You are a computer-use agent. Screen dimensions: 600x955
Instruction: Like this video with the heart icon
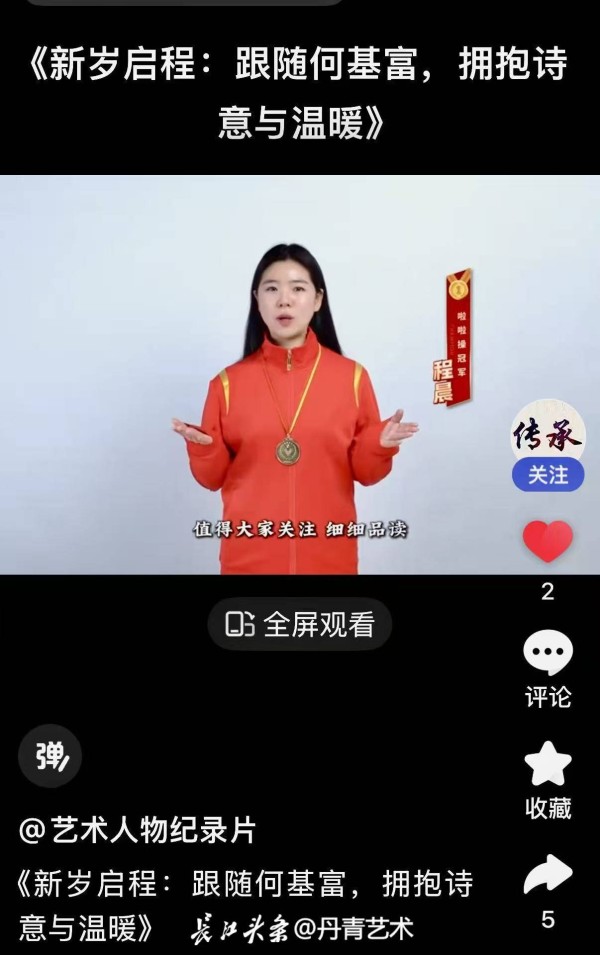(x=547, y=542)
